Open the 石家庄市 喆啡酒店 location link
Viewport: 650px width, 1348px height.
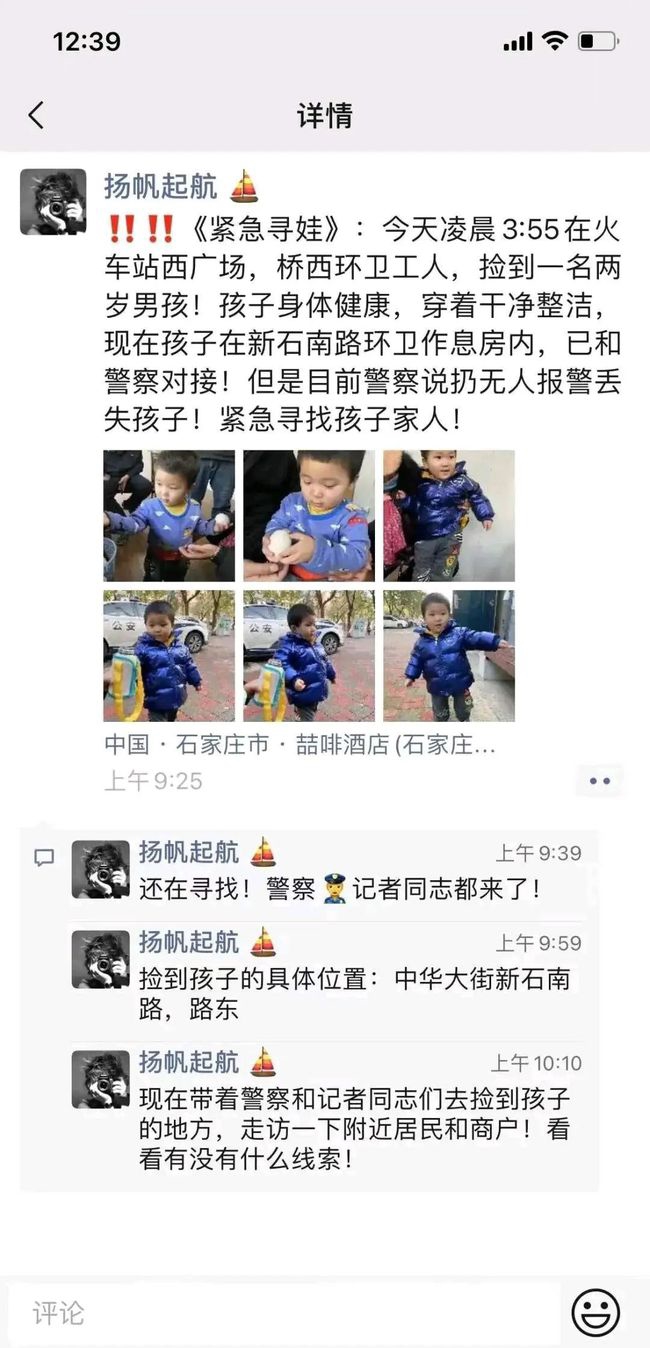[300, 746]
